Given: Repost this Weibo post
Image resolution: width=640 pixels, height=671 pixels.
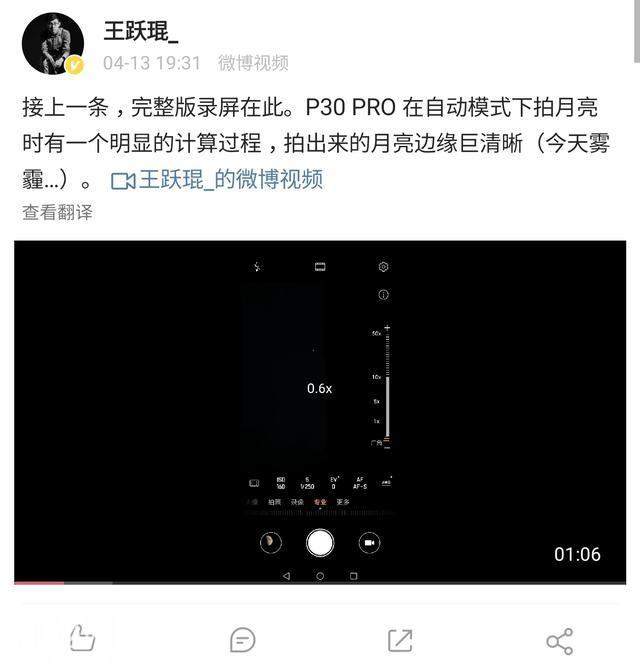Looking at the screenshot, I should (x=400, y=639).
